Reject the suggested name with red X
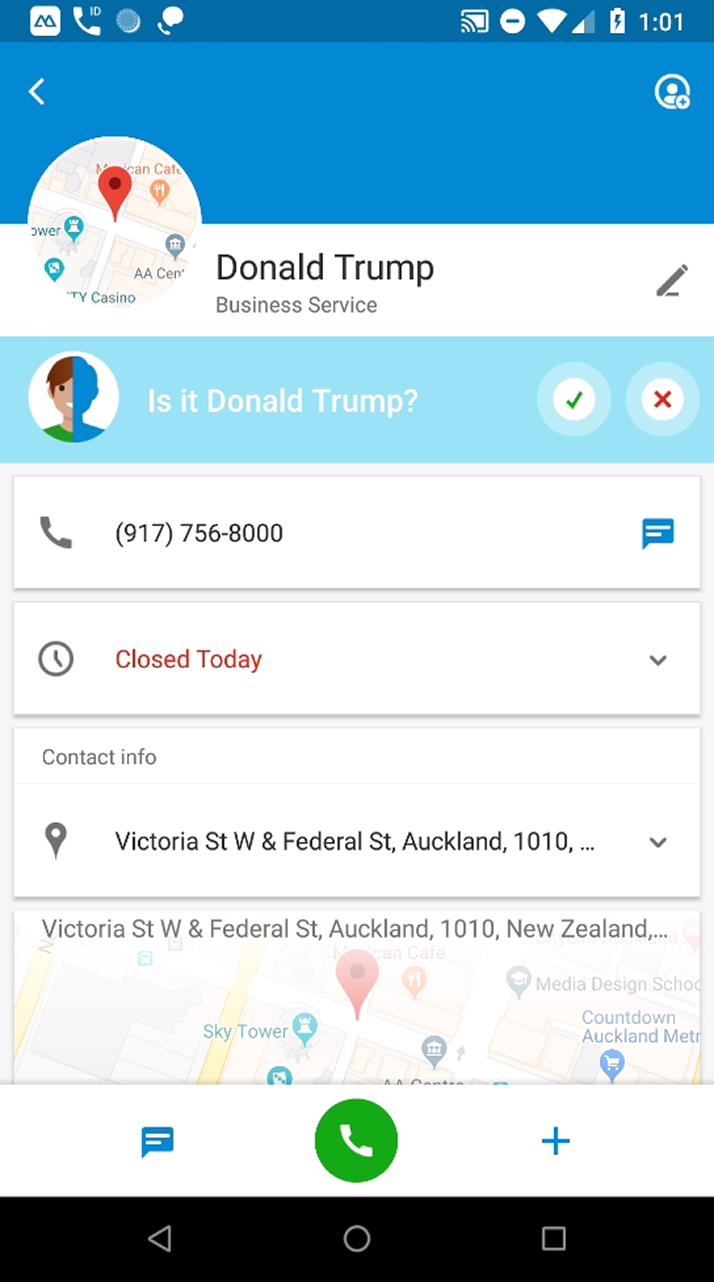Viewport: 714px width, 1282px height. coord(662,400)
